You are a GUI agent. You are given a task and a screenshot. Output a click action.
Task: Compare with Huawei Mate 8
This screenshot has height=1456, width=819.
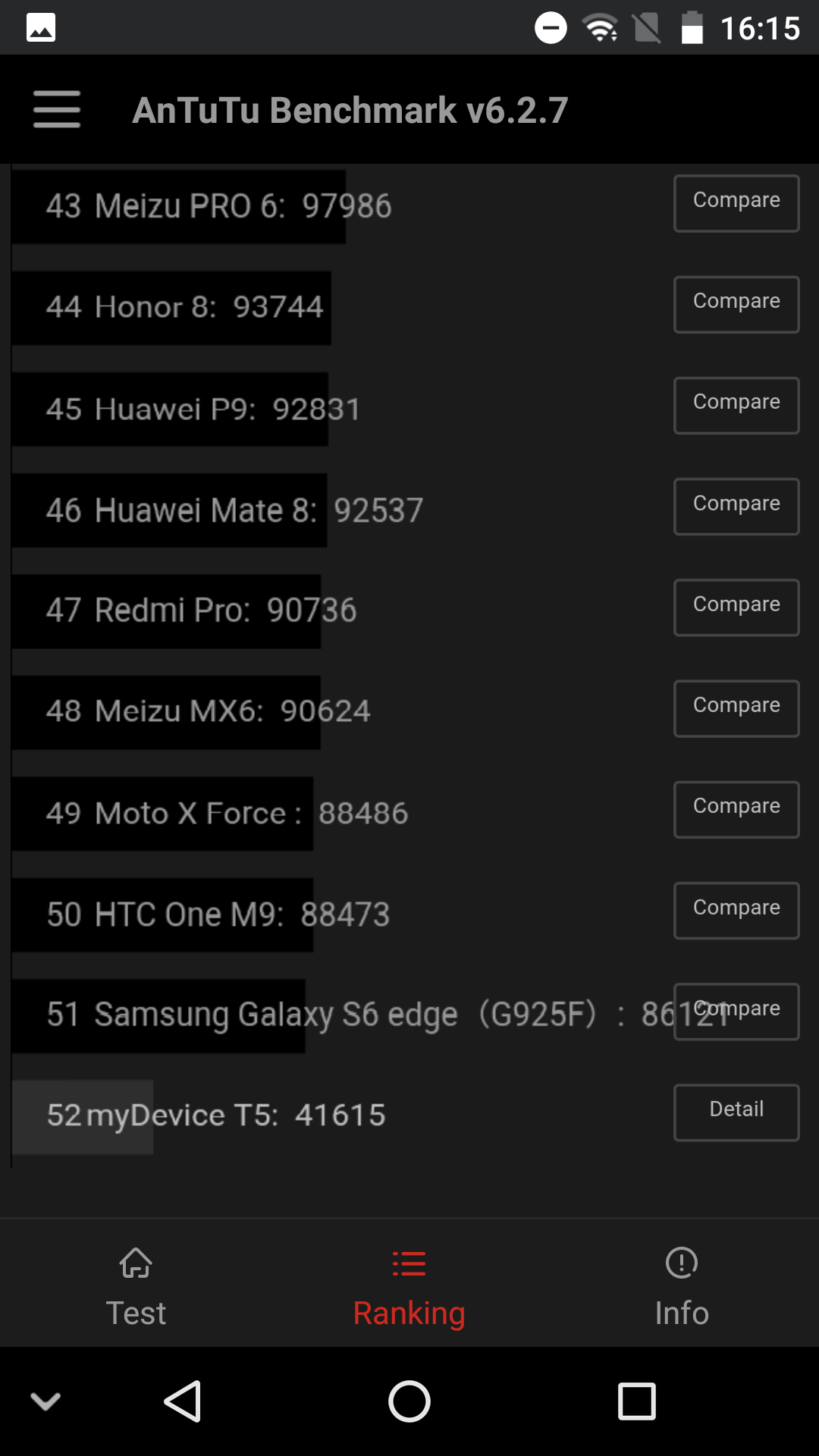736,507
